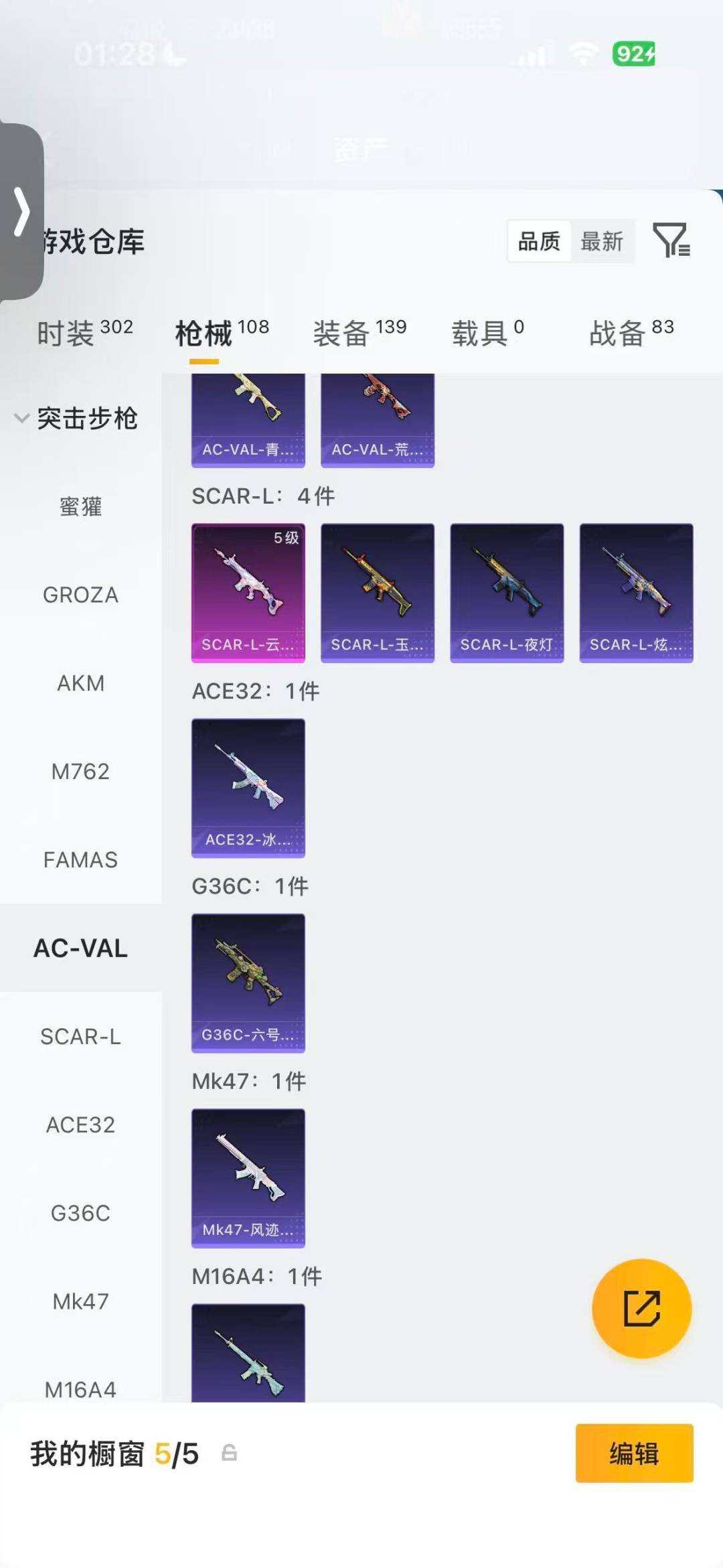
Task: Select the 品质 sort option
Action: [x=539, y=241]
